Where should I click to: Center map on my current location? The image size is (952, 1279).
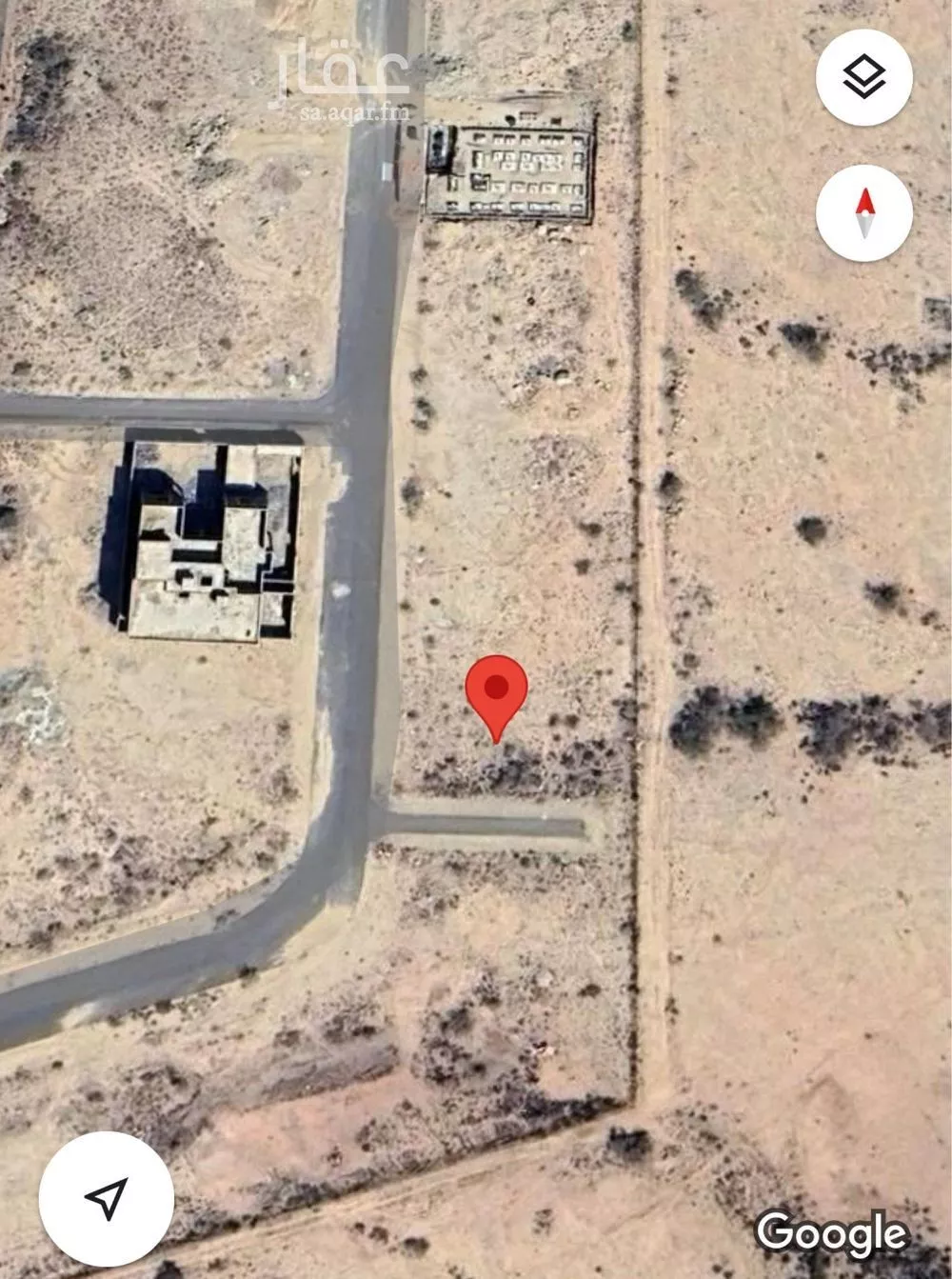click(x=106, y=1198)
